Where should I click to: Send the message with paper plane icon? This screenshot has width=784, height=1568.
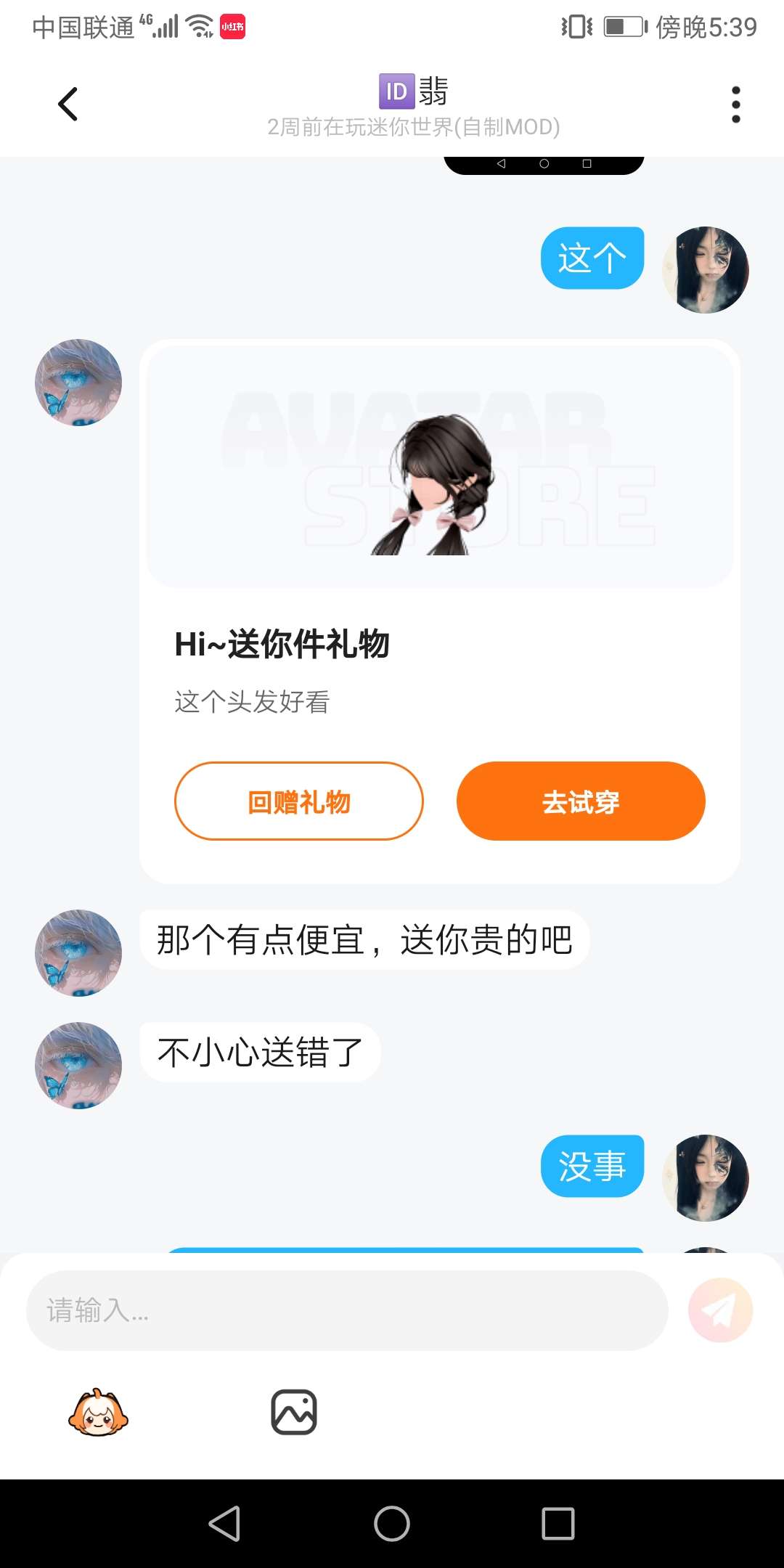tap(720, 1310)
